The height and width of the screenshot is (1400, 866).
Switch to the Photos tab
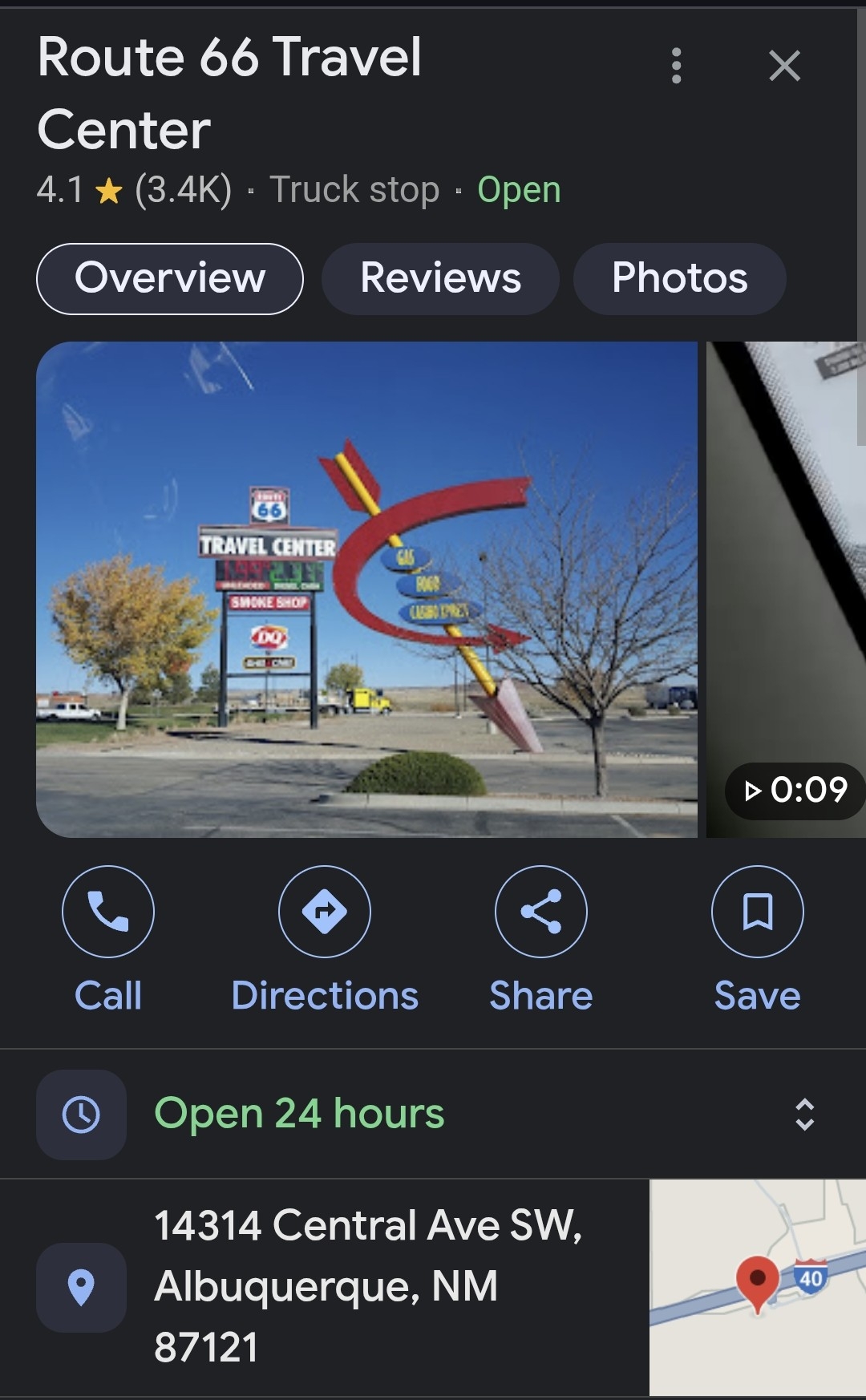click(x=679, y=278)
